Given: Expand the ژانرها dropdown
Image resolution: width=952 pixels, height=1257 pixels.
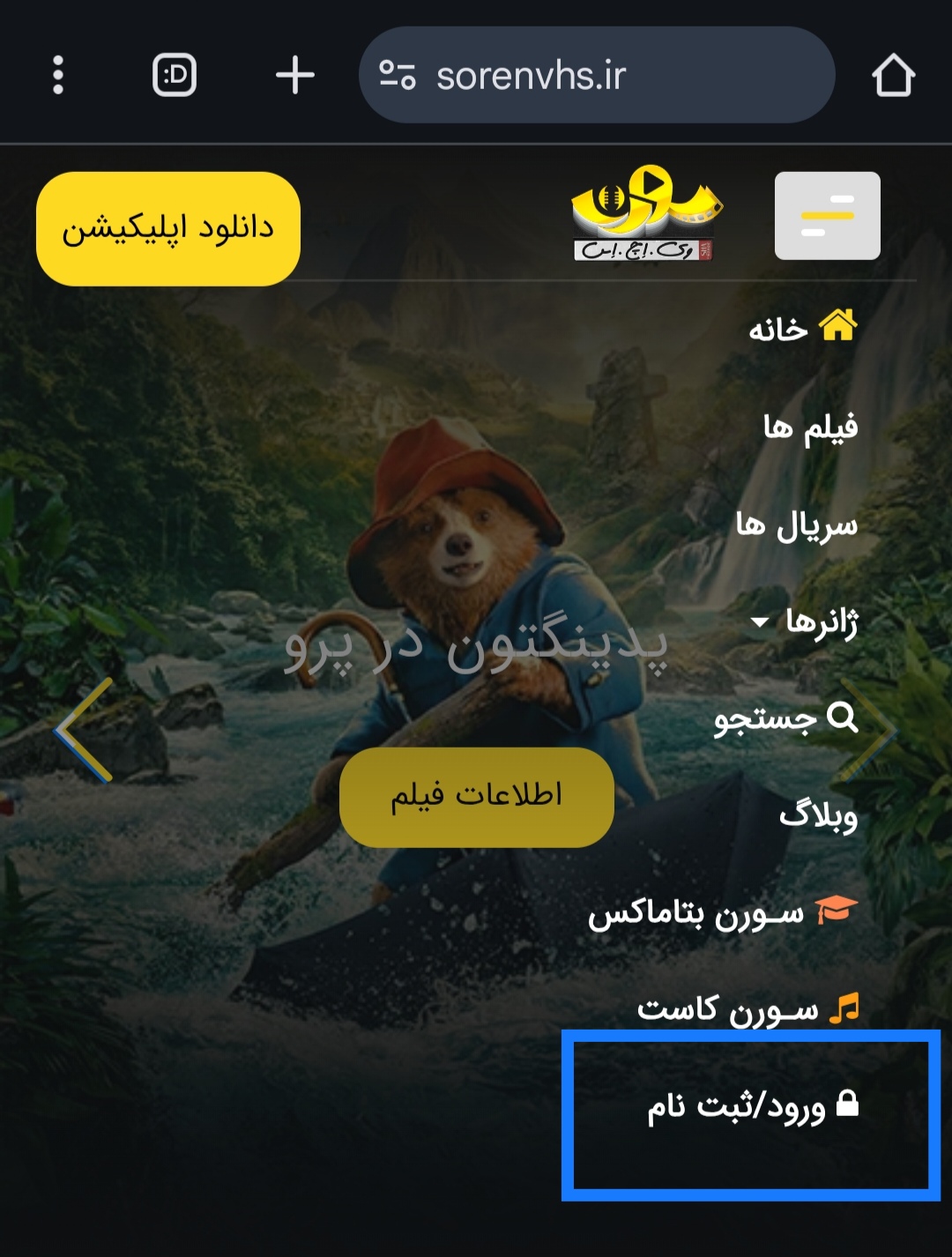Looking at the screenshot, I should 805,622.
